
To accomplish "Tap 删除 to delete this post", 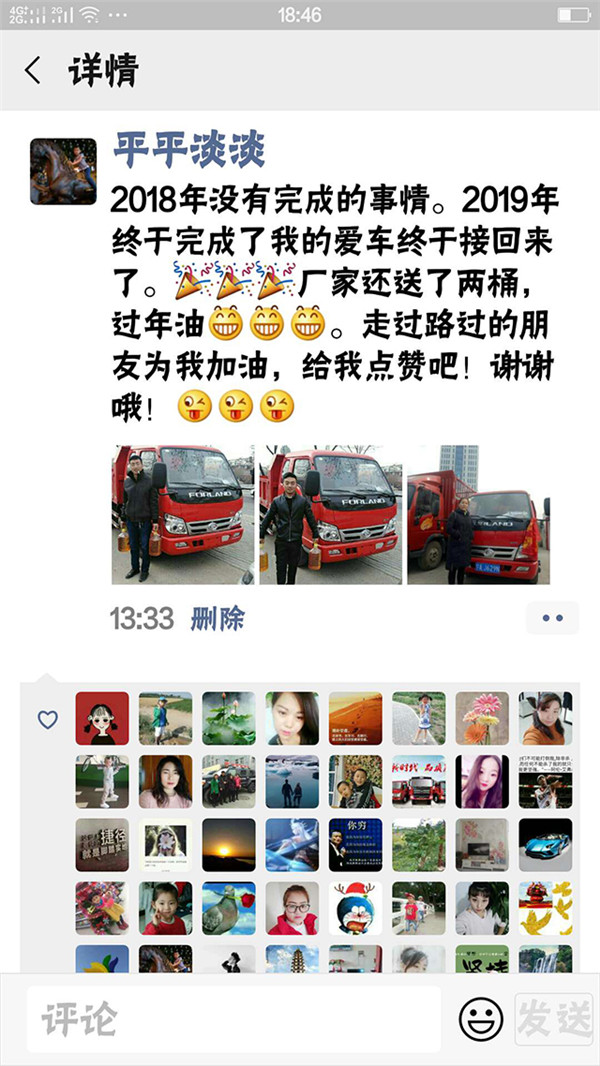I will point(217,619).
